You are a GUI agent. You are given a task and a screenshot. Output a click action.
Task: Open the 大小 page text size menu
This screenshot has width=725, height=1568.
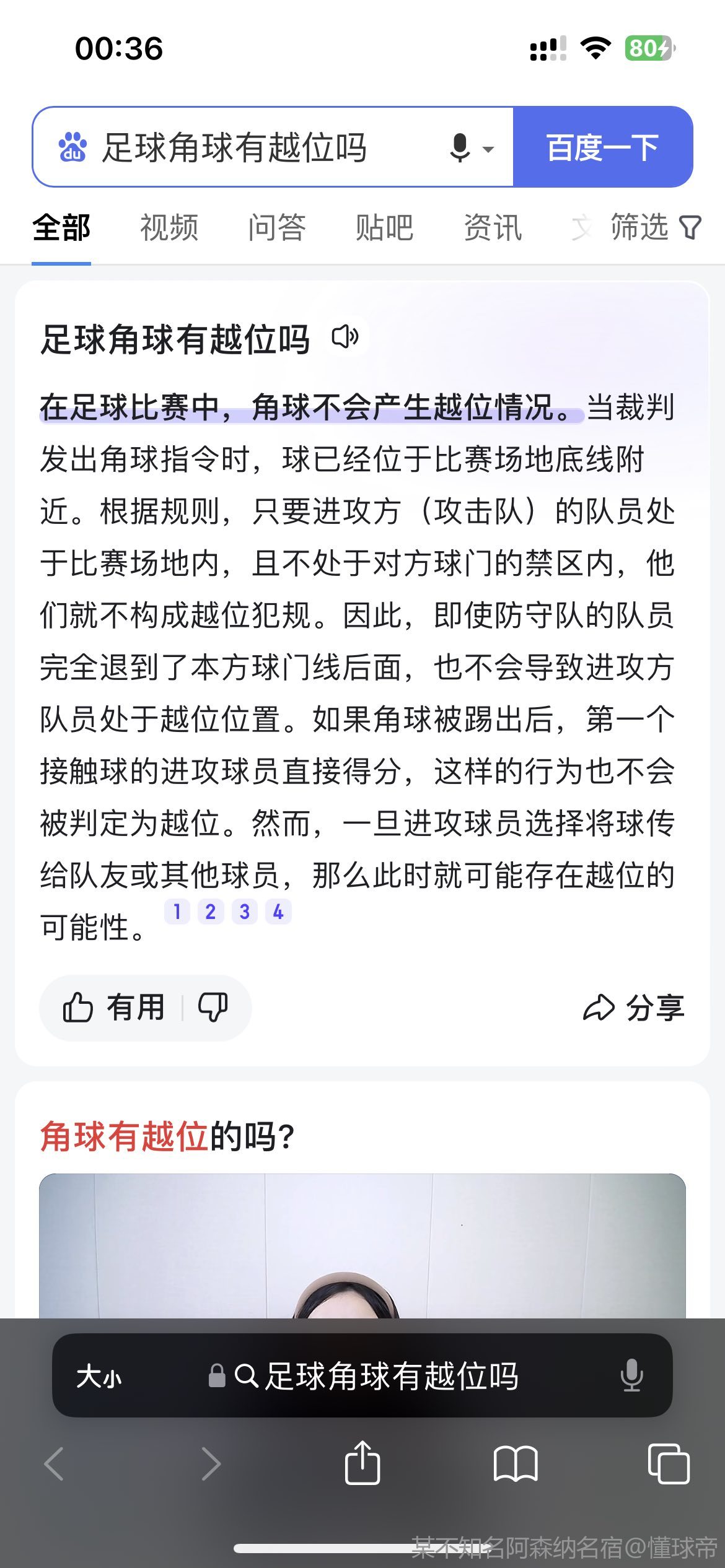coord(99,1376)
